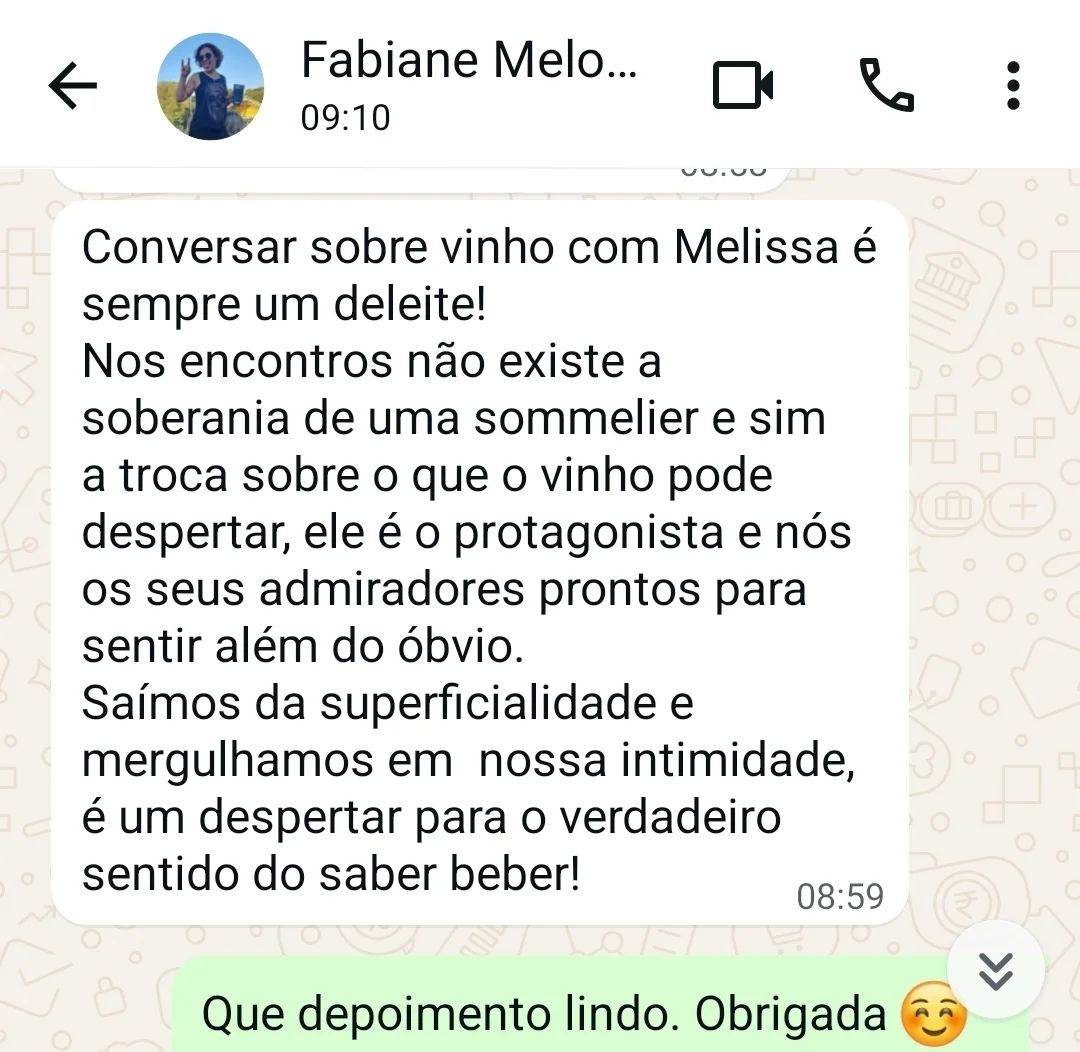The width and height of the screenshot is (1080, 1052).
Task: Start a voice call with Fabiane
Action: click(886, 86)
